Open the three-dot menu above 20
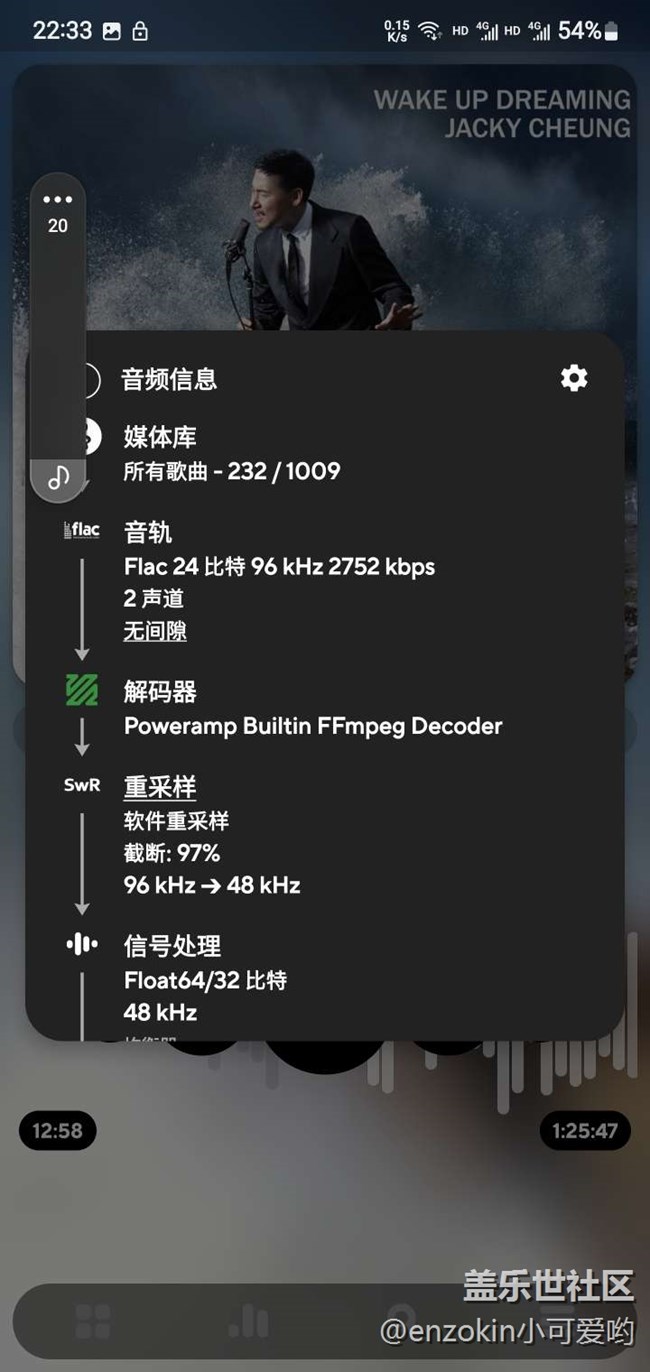Image resolution: width=650 pixels, height=1372 pixels. pyautogui.click(x=58, y=199)
